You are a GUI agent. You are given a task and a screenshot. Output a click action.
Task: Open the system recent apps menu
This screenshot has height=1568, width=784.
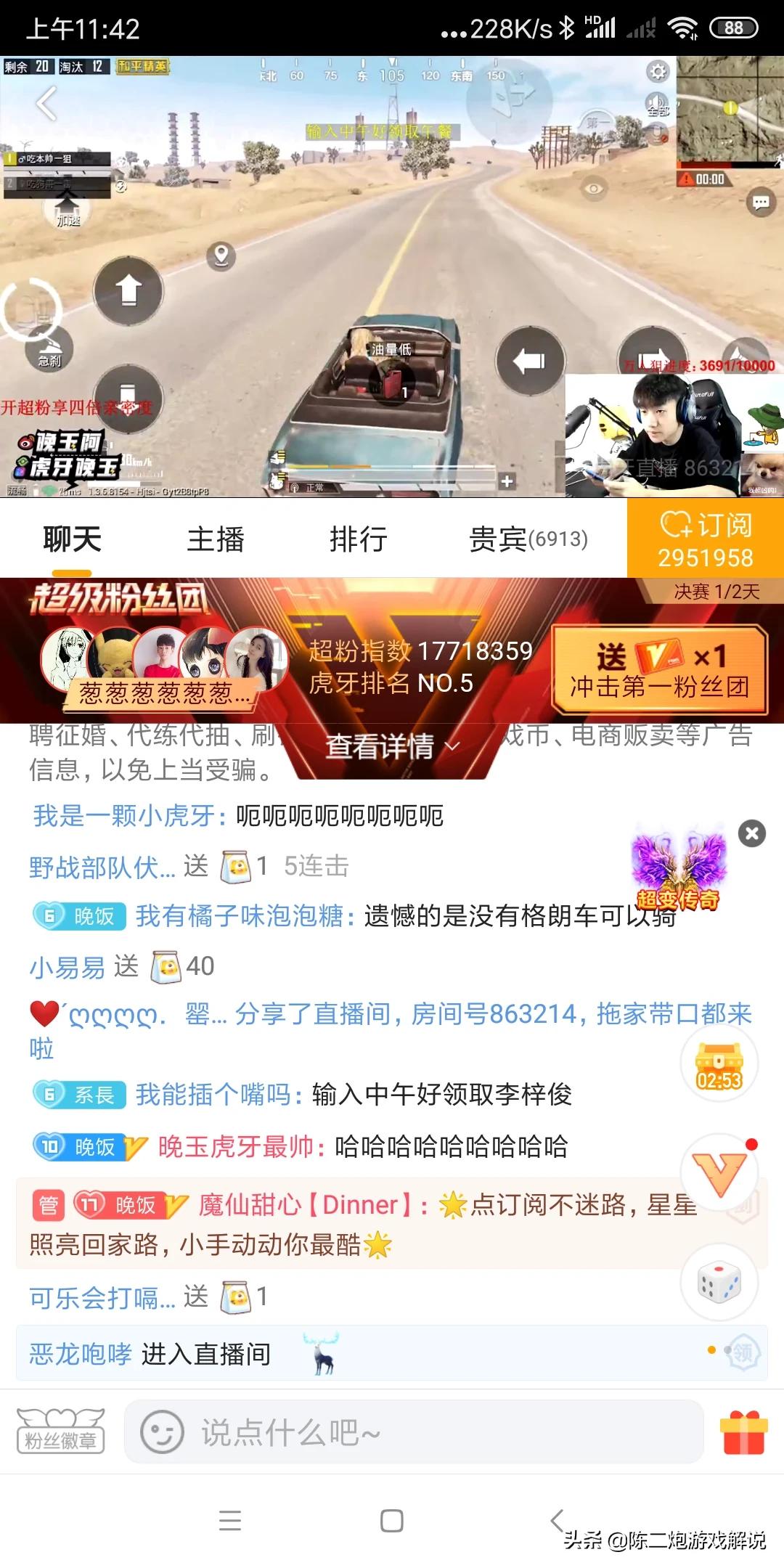[230, 1520]
